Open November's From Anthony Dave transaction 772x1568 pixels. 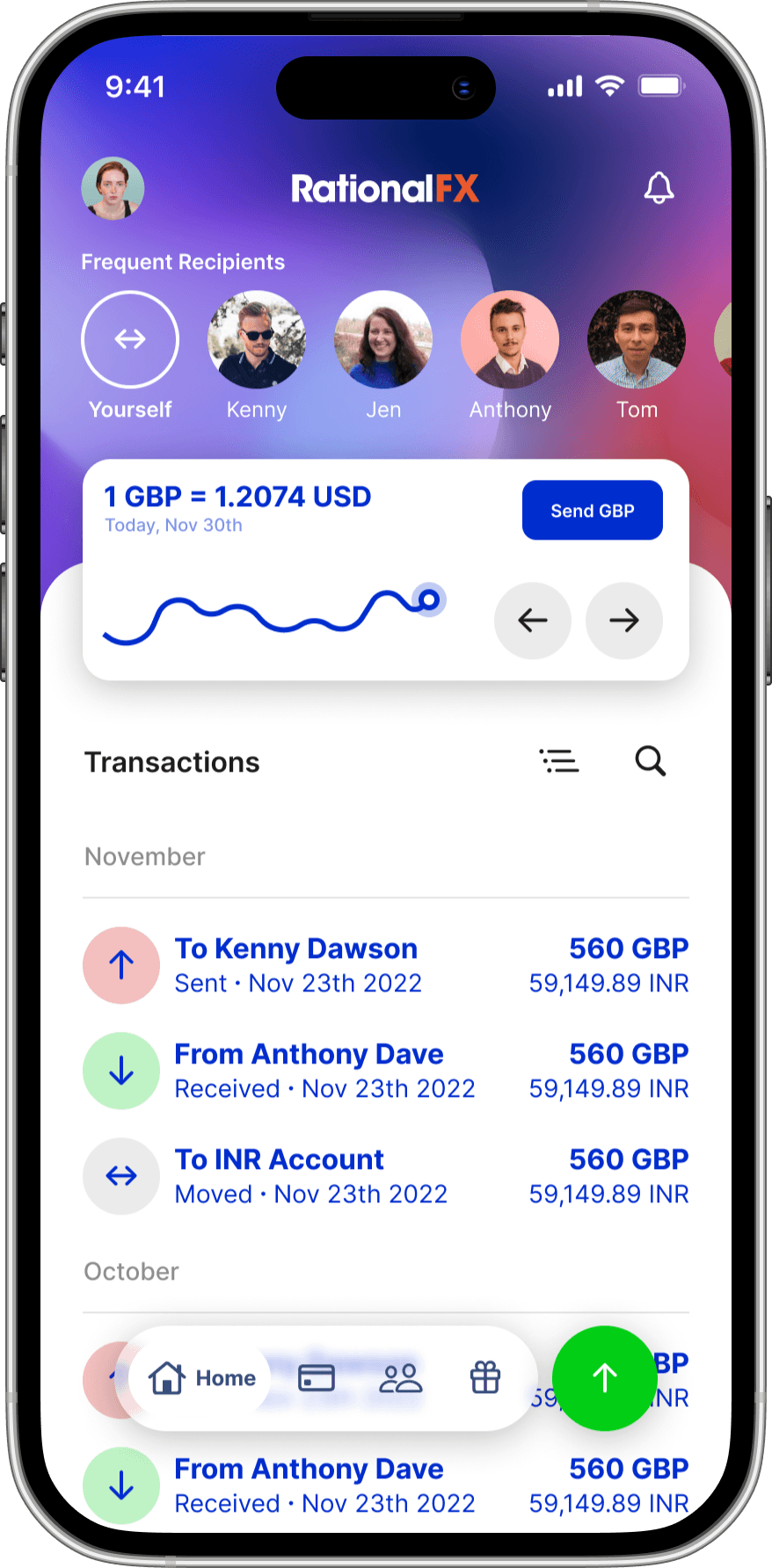[x=385, y=1071]
